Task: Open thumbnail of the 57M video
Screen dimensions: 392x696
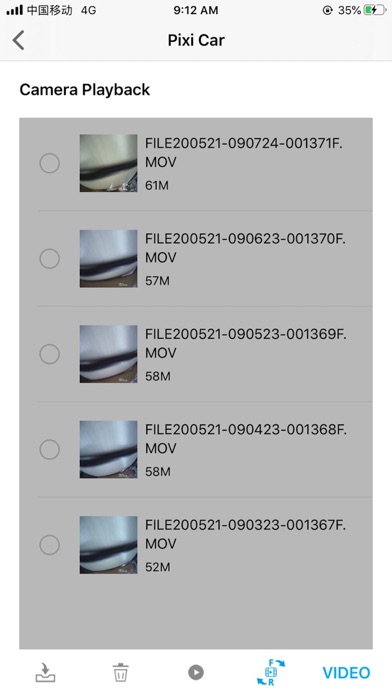Action: pyautogui.click(x=108, y=258)
